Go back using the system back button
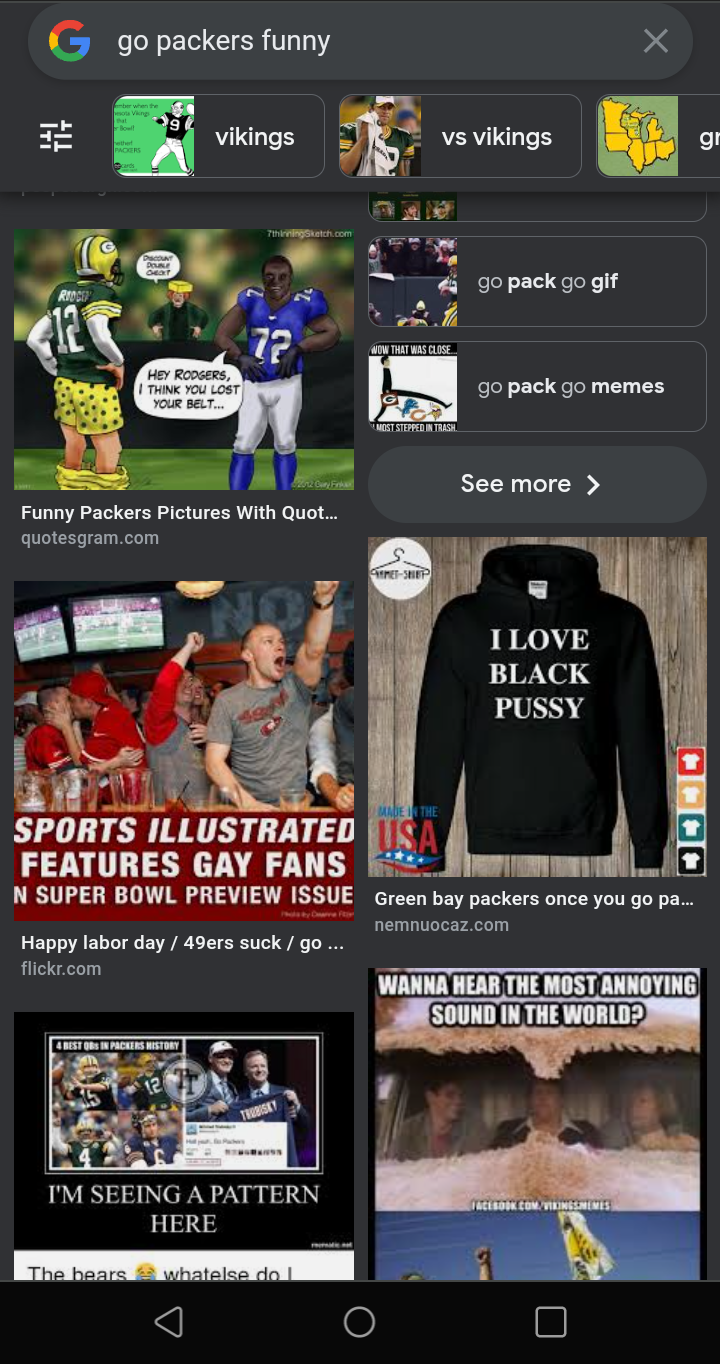This screenshot has height=1364, width=720. click(169, 1322)
